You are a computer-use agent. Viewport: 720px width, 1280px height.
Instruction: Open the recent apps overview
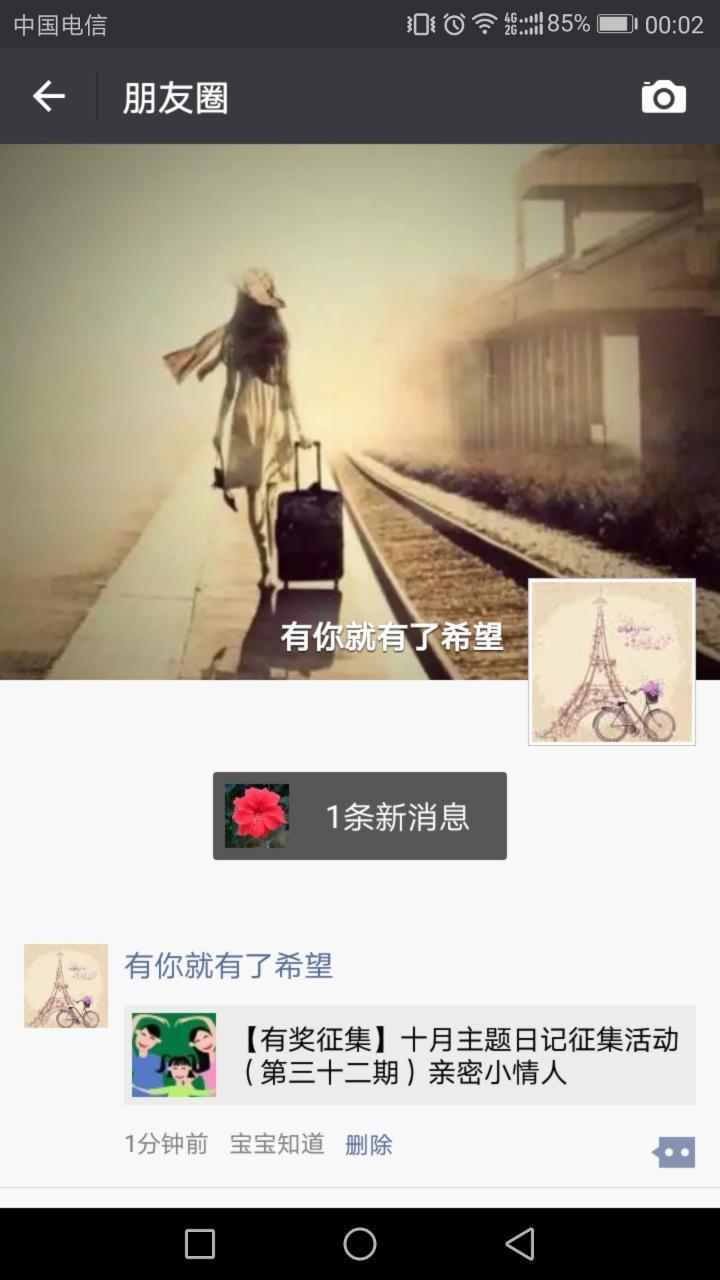pos(200,1244)
